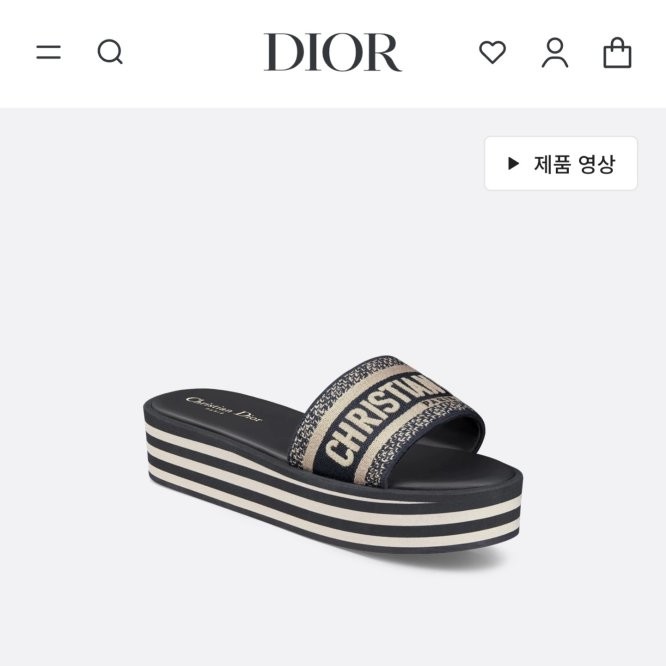Play the 제품 영상 product video
Screen dimensions: 666x666
coord(561,164)
